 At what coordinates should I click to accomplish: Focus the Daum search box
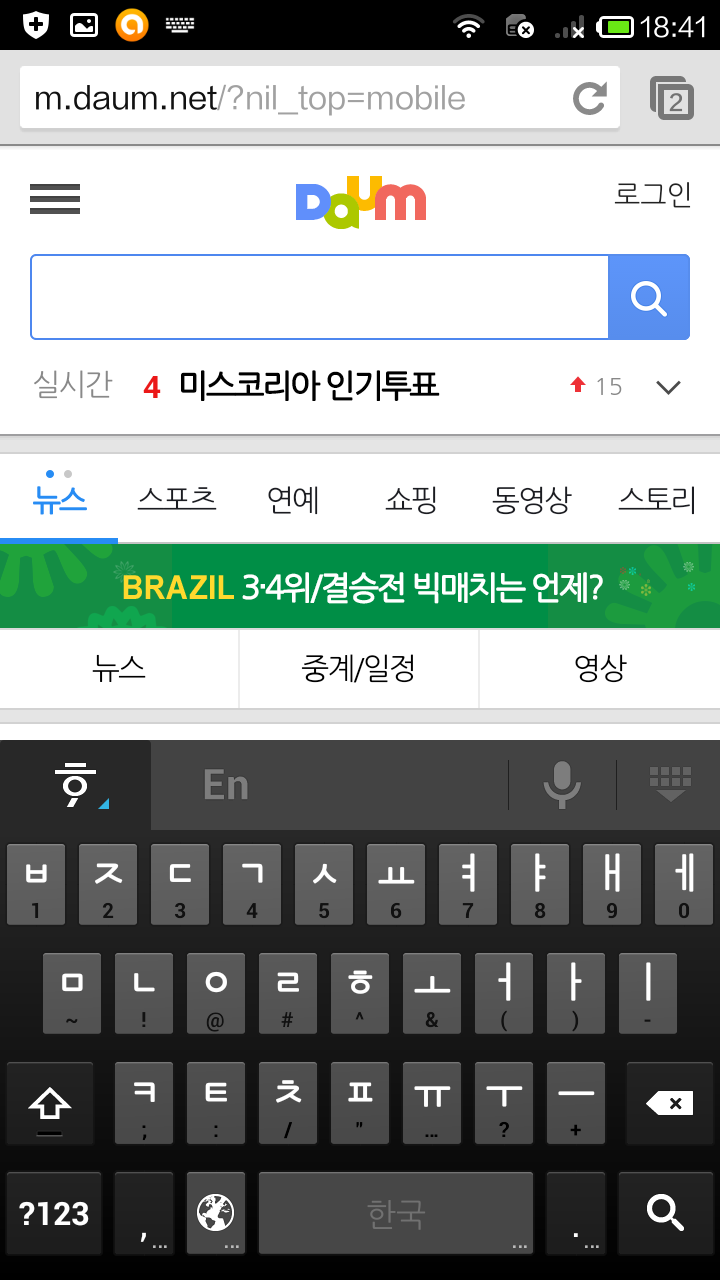(320, 297)
